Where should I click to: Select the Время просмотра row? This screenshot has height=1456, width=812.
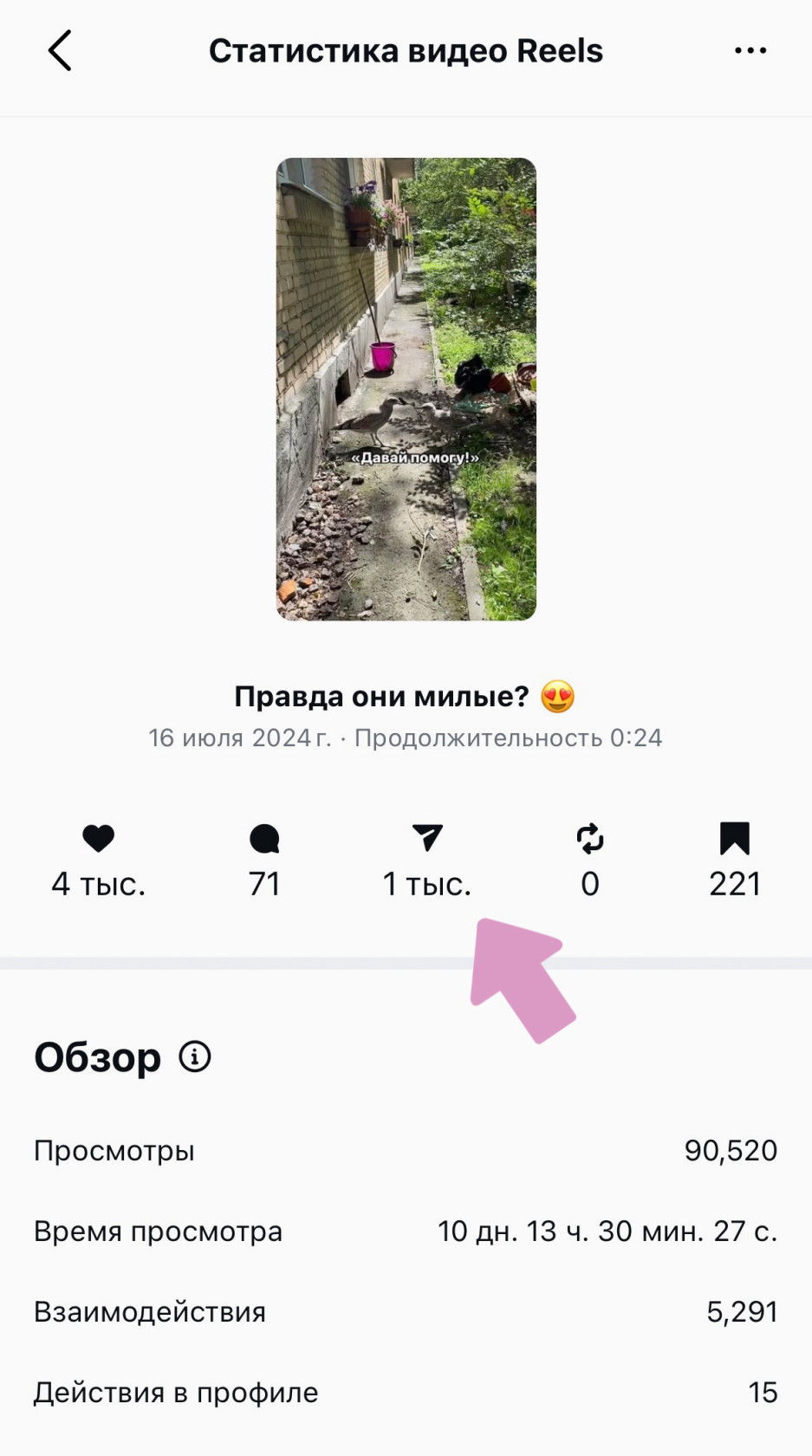[157, 1231]
